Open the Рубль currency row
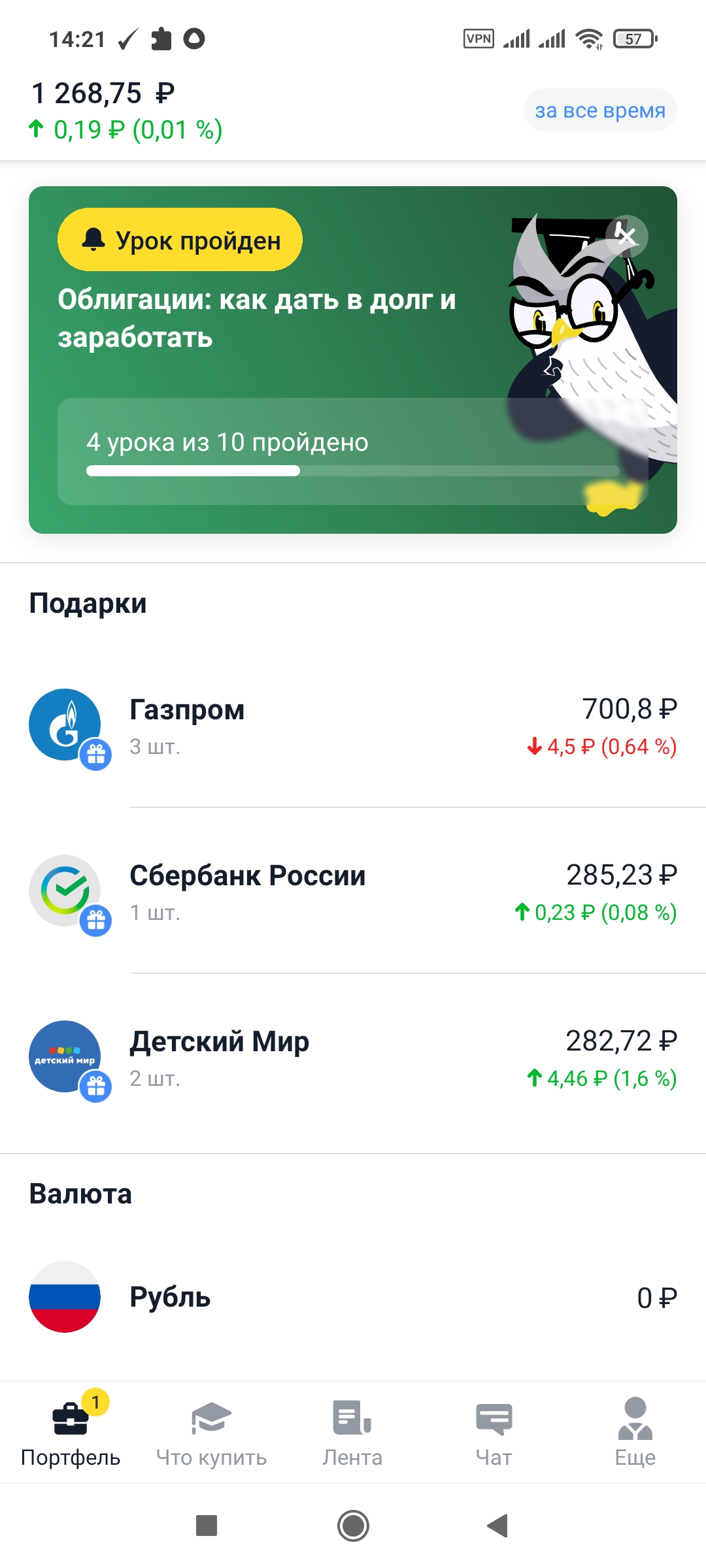Image resolution: width=706 pixels, height=1568 pixels. point(353,1297)
